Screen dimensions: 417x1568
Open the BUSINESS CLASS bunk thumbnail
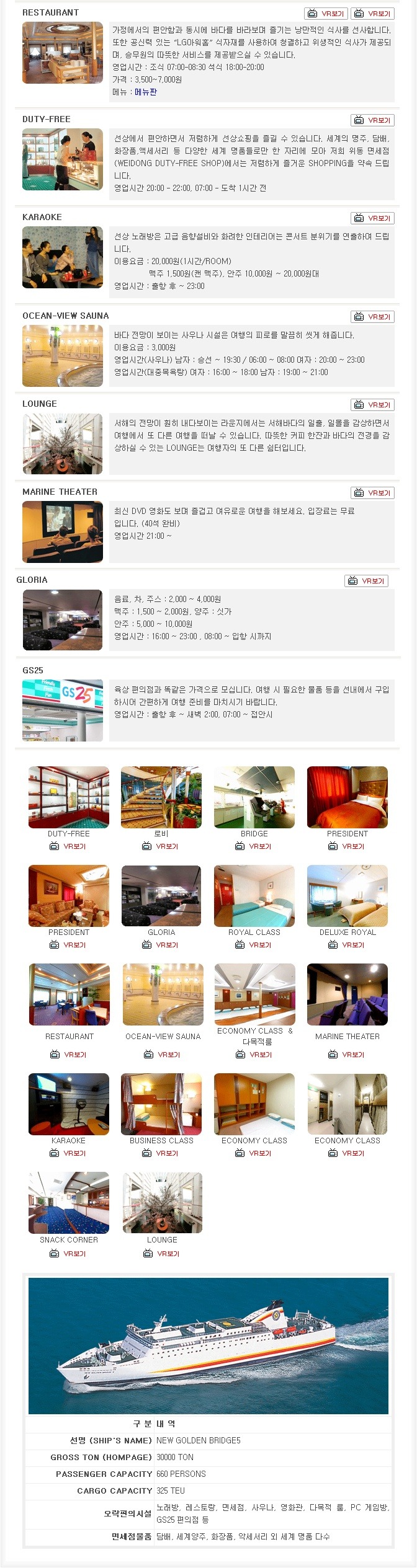click(x=161, y=1104)
